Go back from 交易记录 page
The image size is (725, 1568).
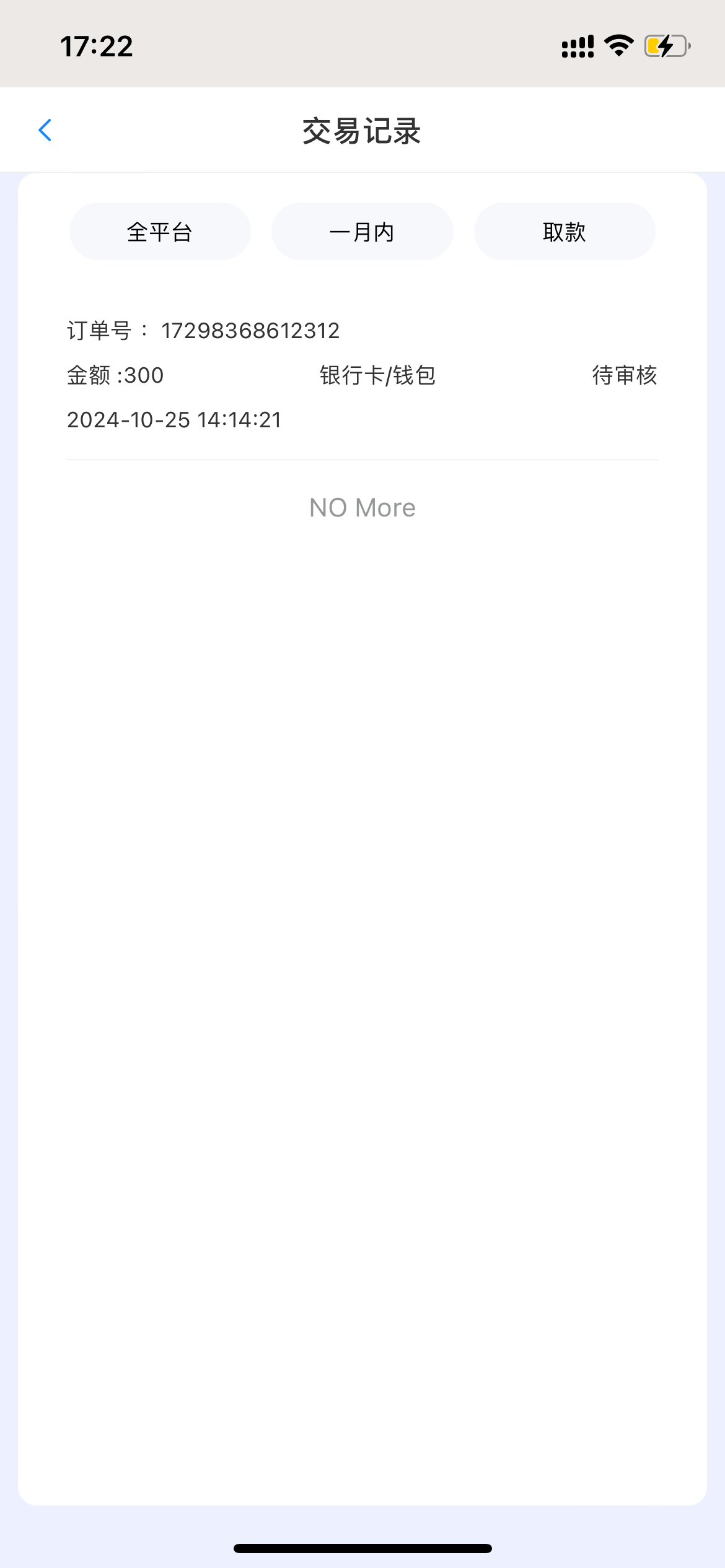pos(45,130)
